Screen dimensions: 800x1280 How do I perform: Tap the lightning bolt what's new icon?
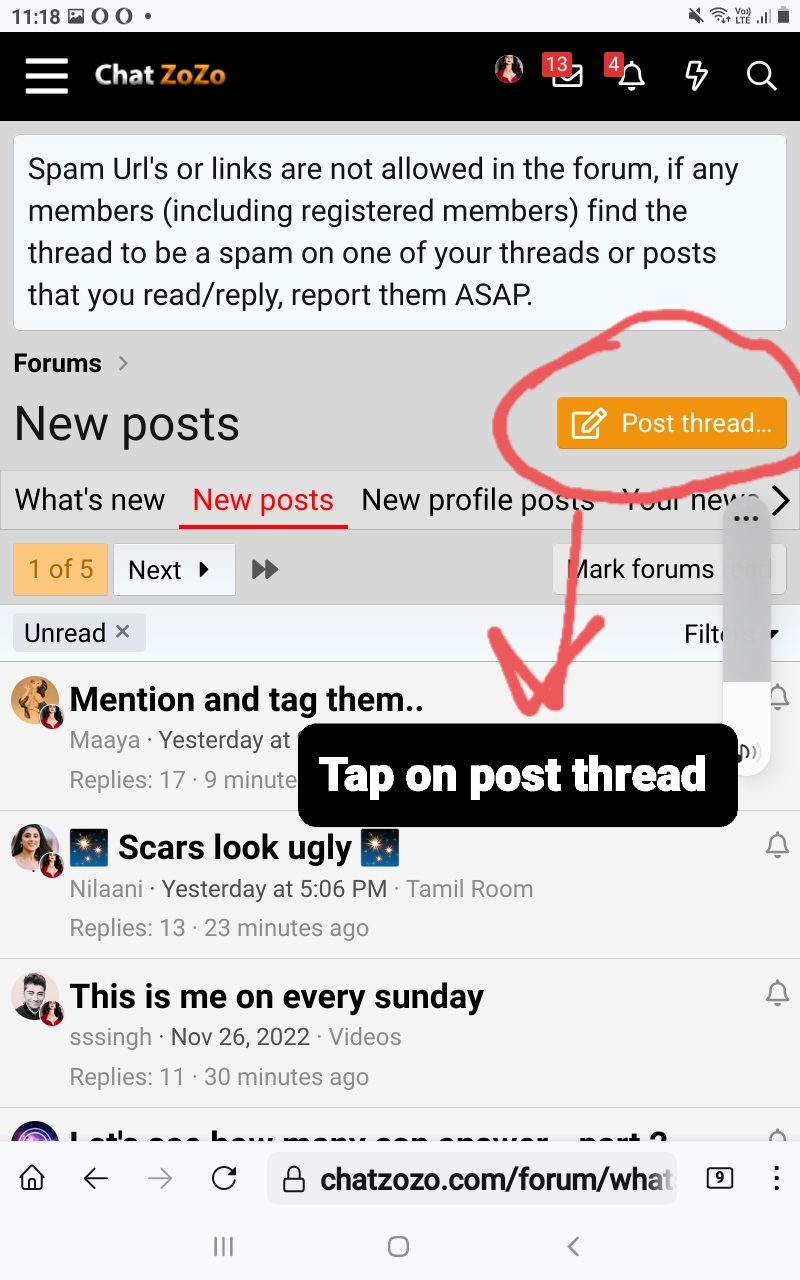coord(696,75)
